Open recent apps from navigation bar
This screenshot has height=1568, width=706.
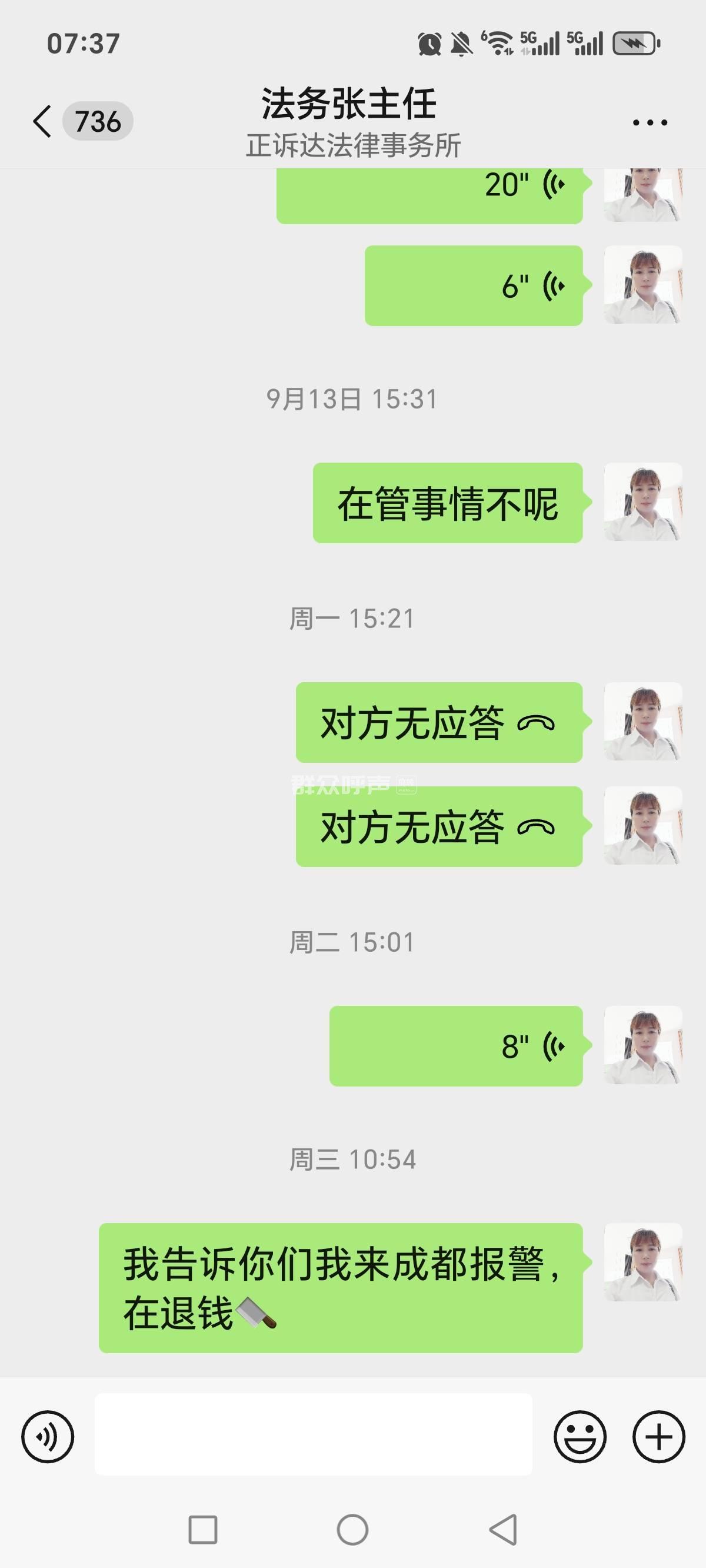(x=202, y=1530)
